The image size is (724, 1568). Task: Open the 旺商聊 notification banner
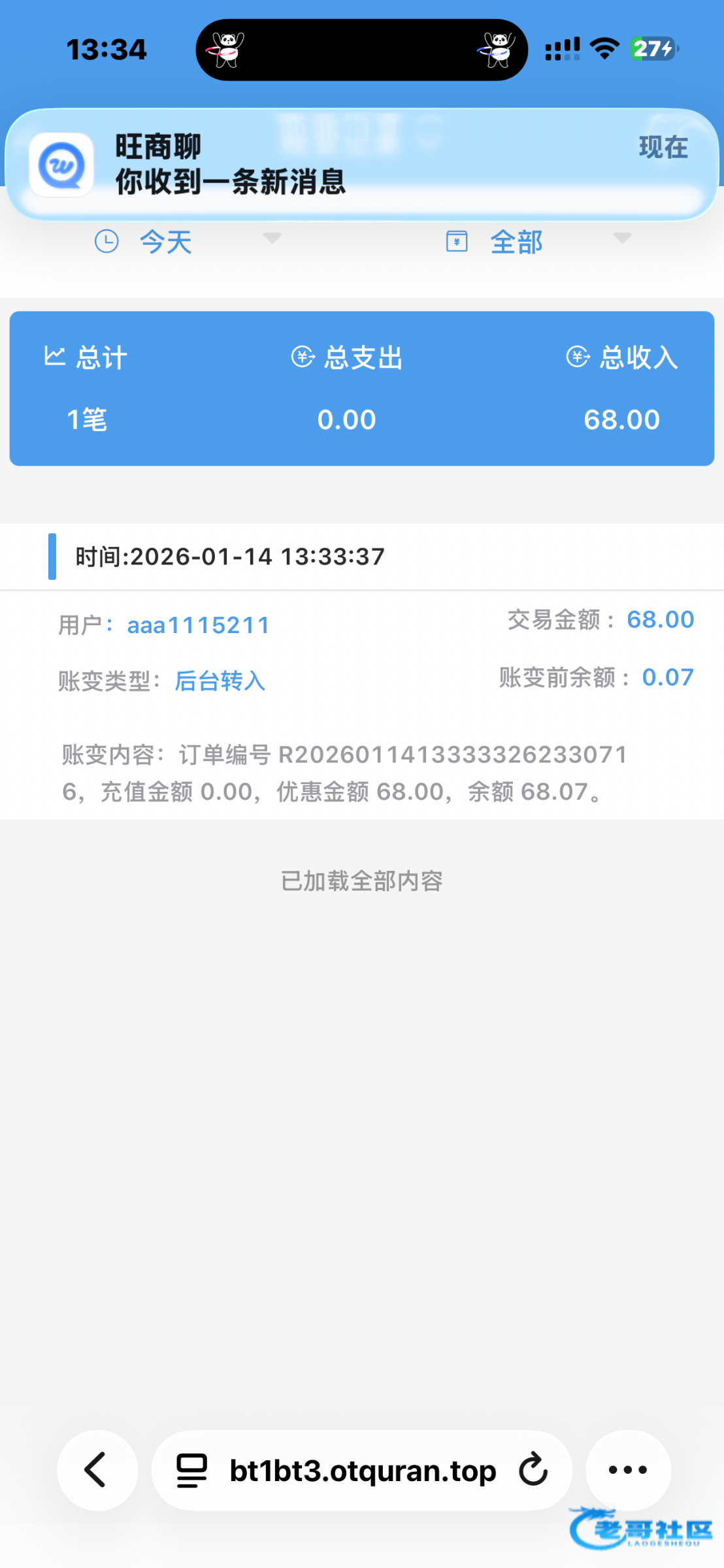(361, 165)
